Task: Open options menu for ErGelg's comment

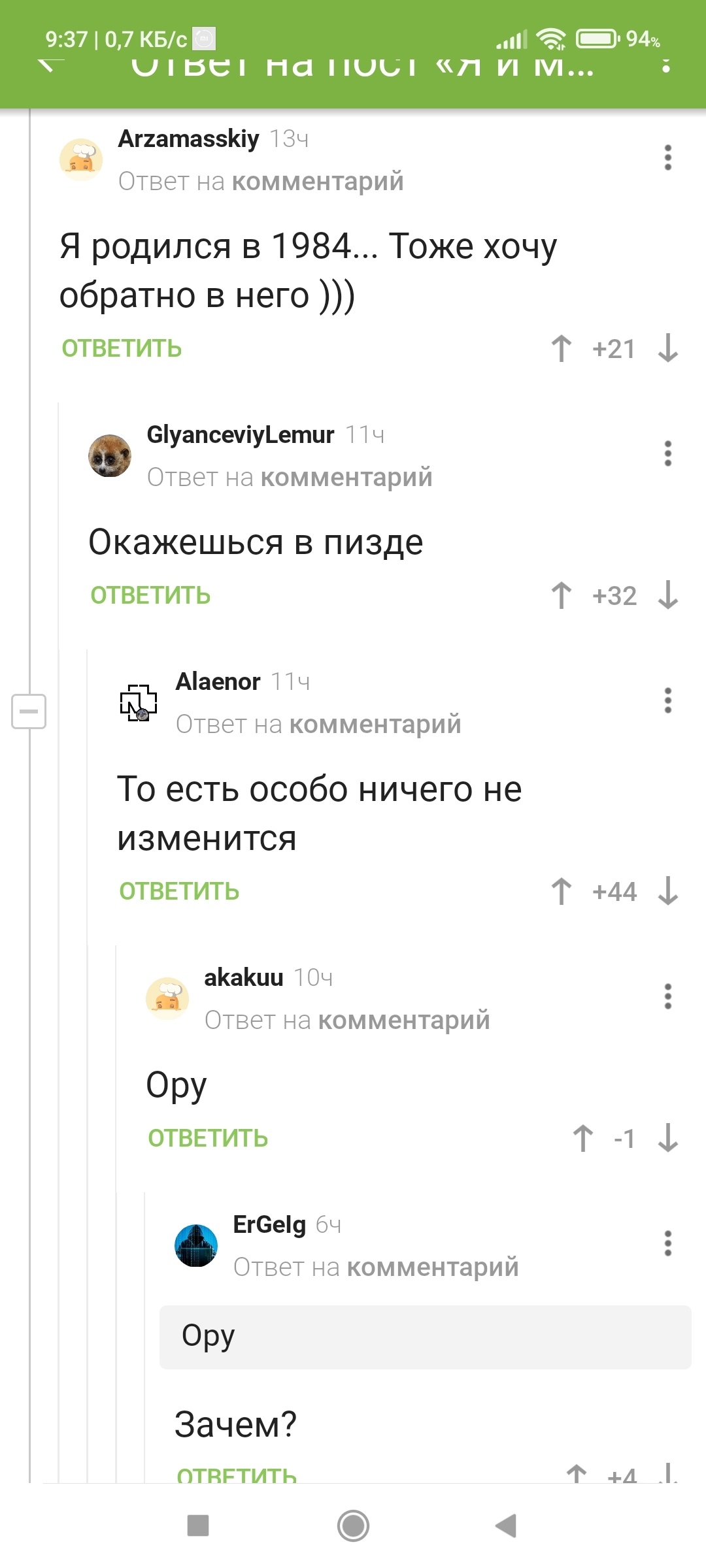Action: pyautogui.click(x=667, y=1243)
